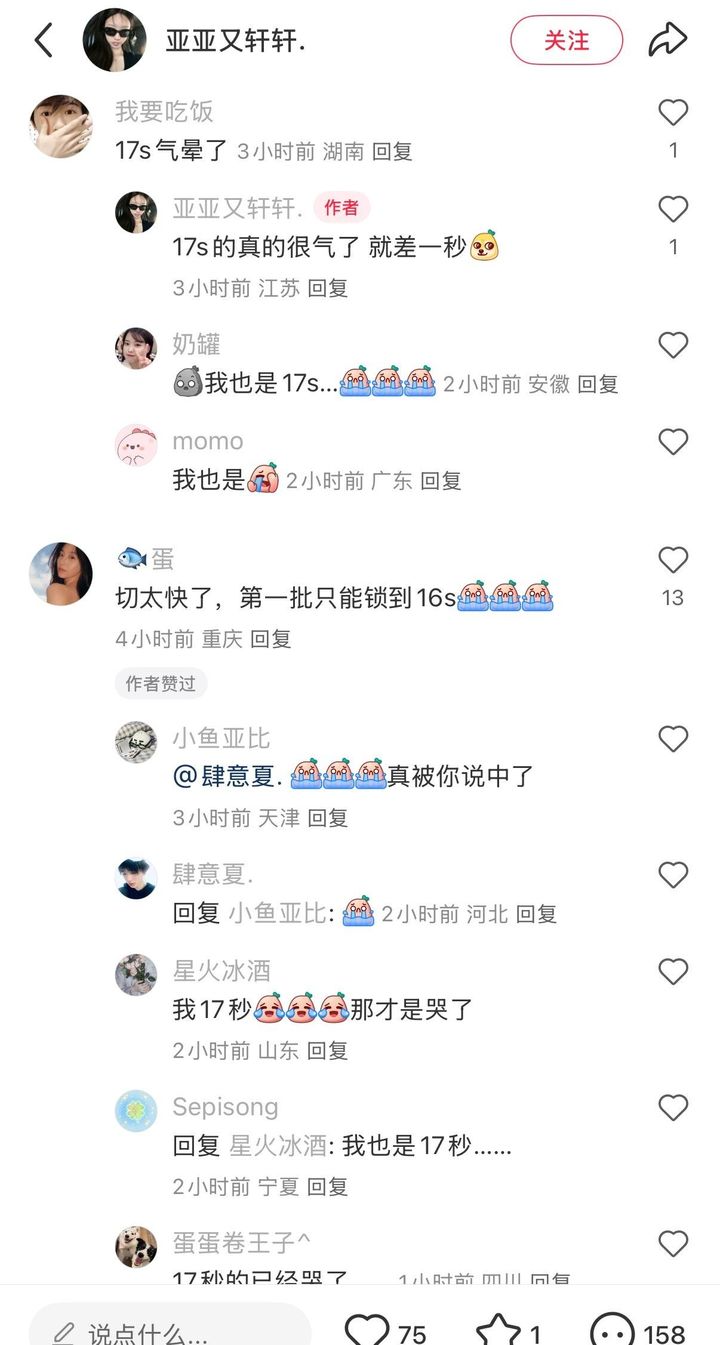This screenshot has width=720, height=1345.
Task: Open Sepisong's profile avatar
Action: (136, 1110)
